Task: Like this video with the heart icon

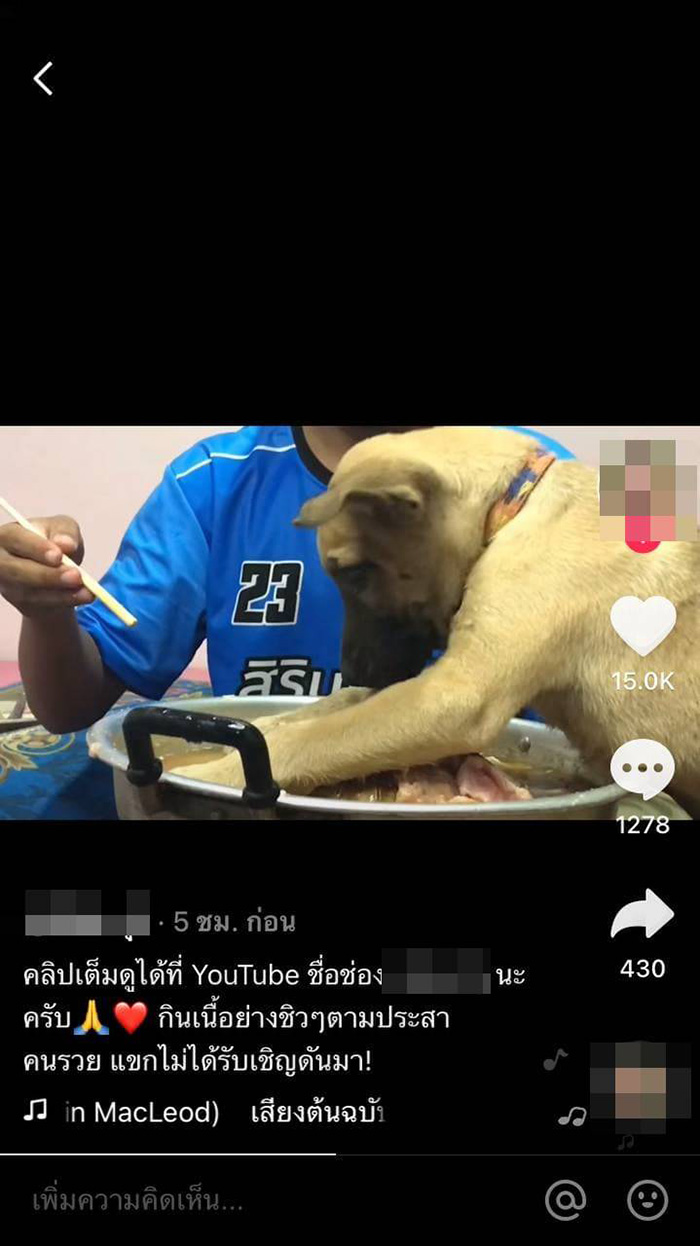Action: [642, 626]
